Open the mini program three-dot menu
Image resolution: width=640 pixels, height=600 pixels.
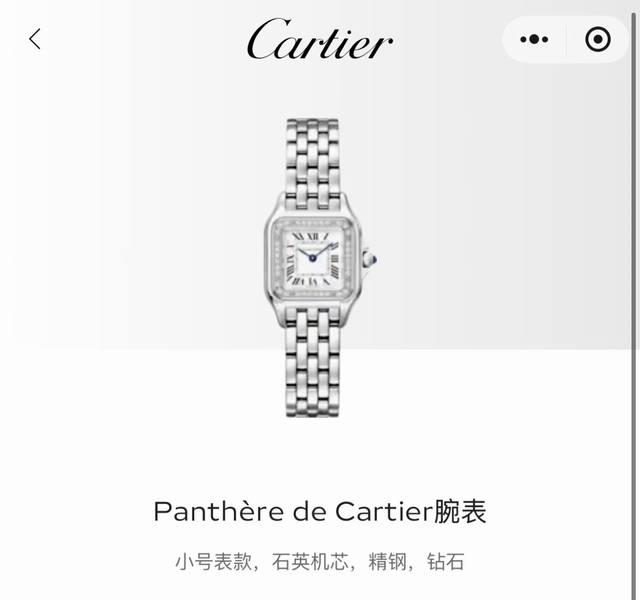pyautogui.click(x=535, y=40)
